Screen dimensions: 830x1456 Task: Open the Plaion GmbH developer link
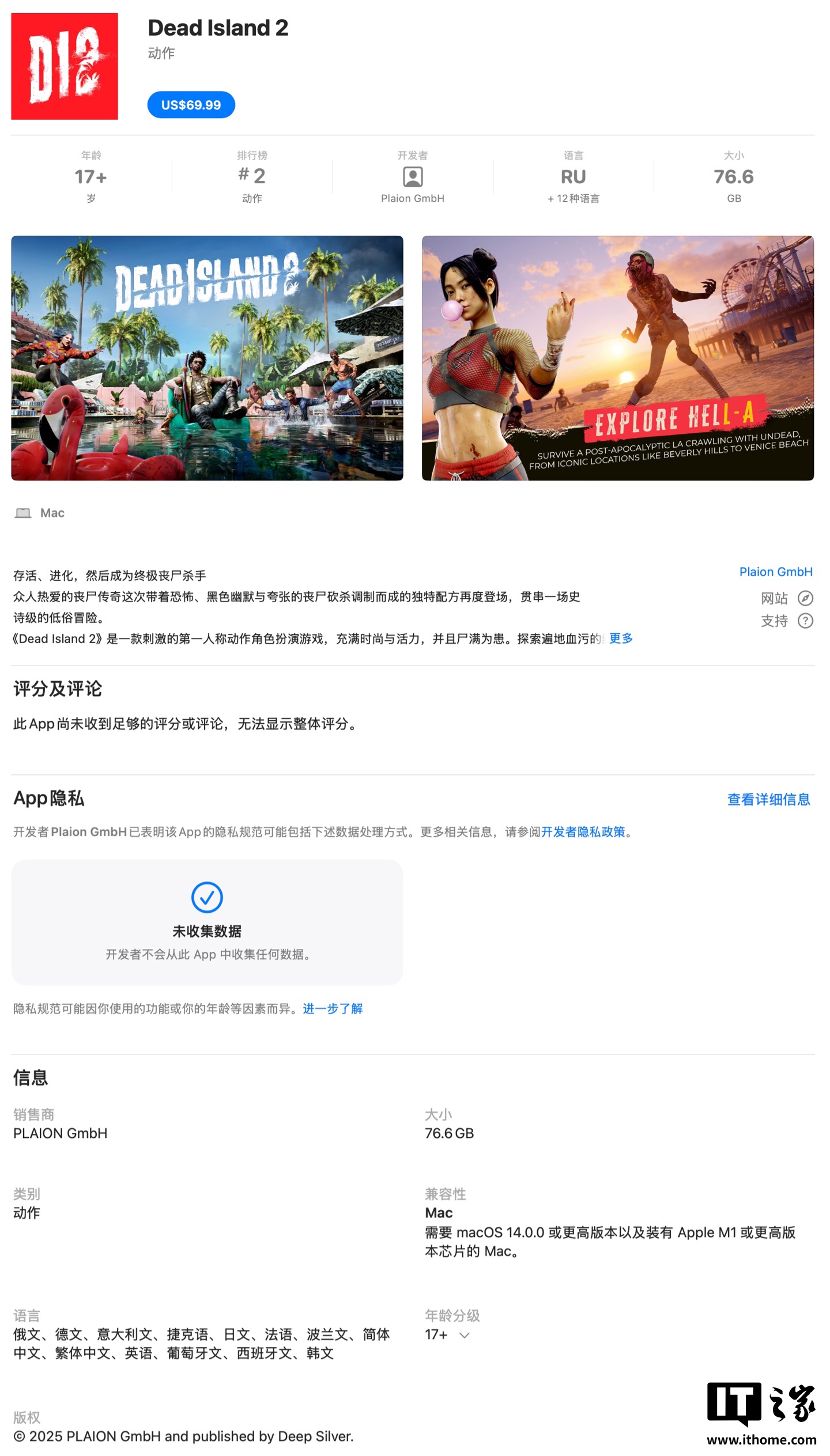[775, 572]
